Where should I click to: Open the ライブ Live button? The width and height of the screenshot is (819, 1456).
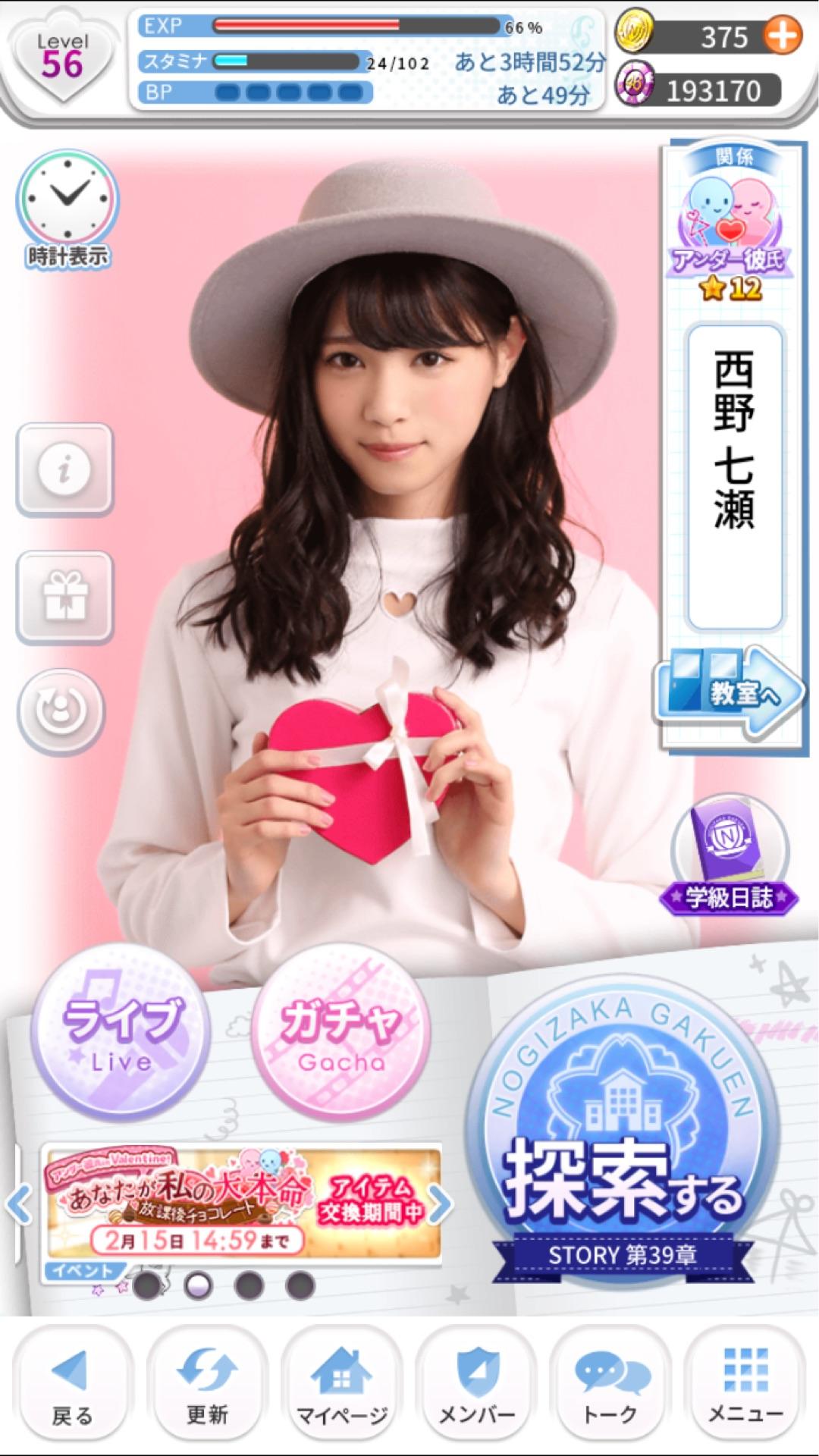tap(120, 1031)
